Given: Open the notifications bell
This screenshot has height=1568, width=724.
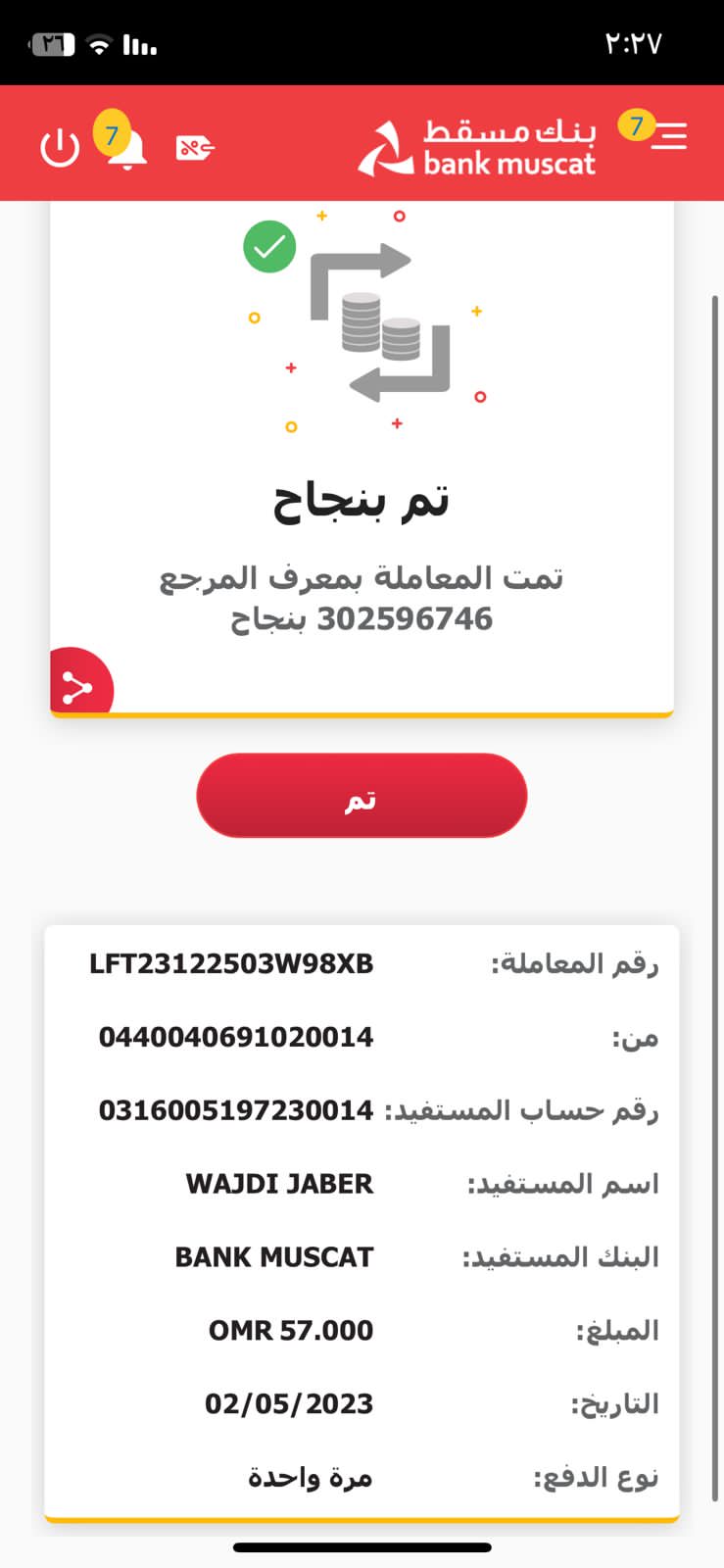Looking at the screenshot, I should 126,149.
